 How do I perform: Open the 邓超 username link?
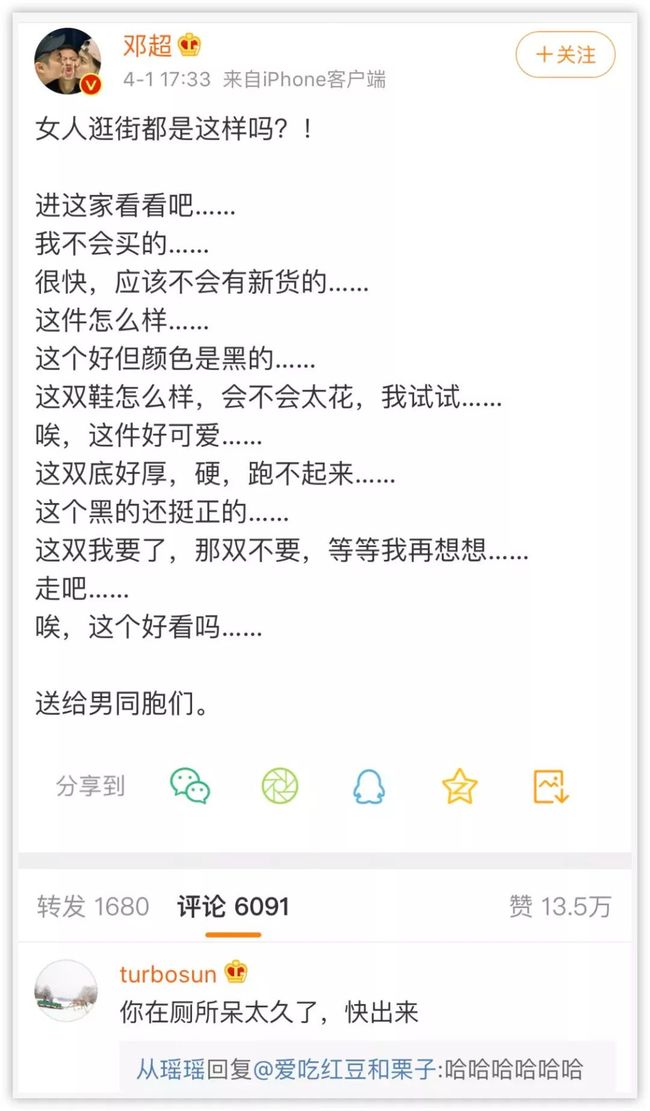pyautogui.click(x=147, y=46)
